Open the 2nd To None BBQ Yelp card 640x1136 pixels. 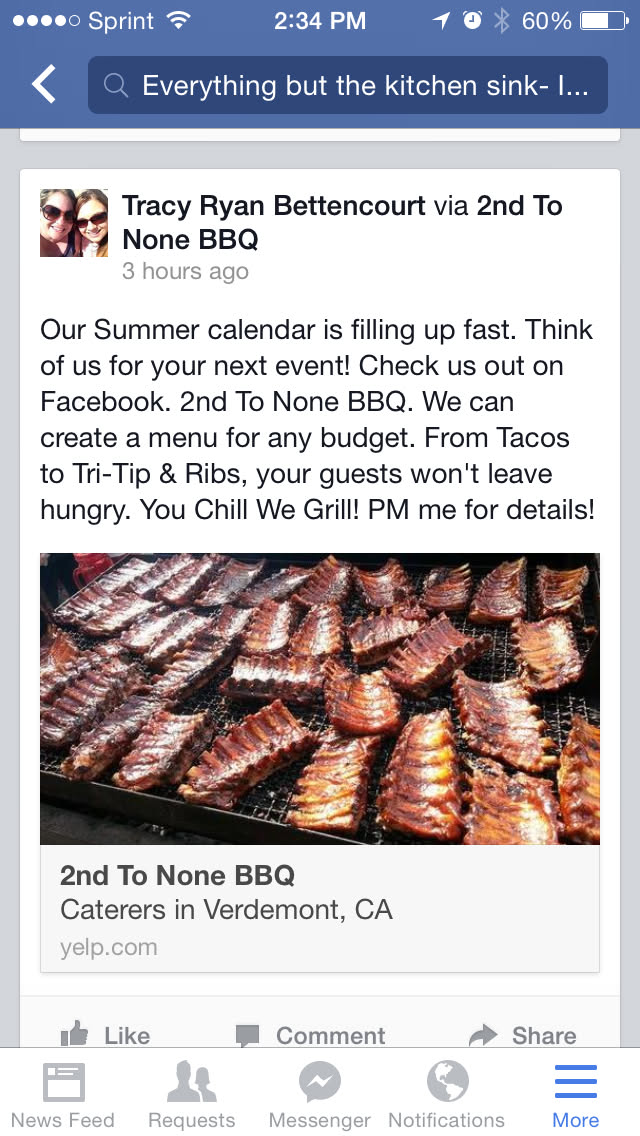[x=320, y=908]
